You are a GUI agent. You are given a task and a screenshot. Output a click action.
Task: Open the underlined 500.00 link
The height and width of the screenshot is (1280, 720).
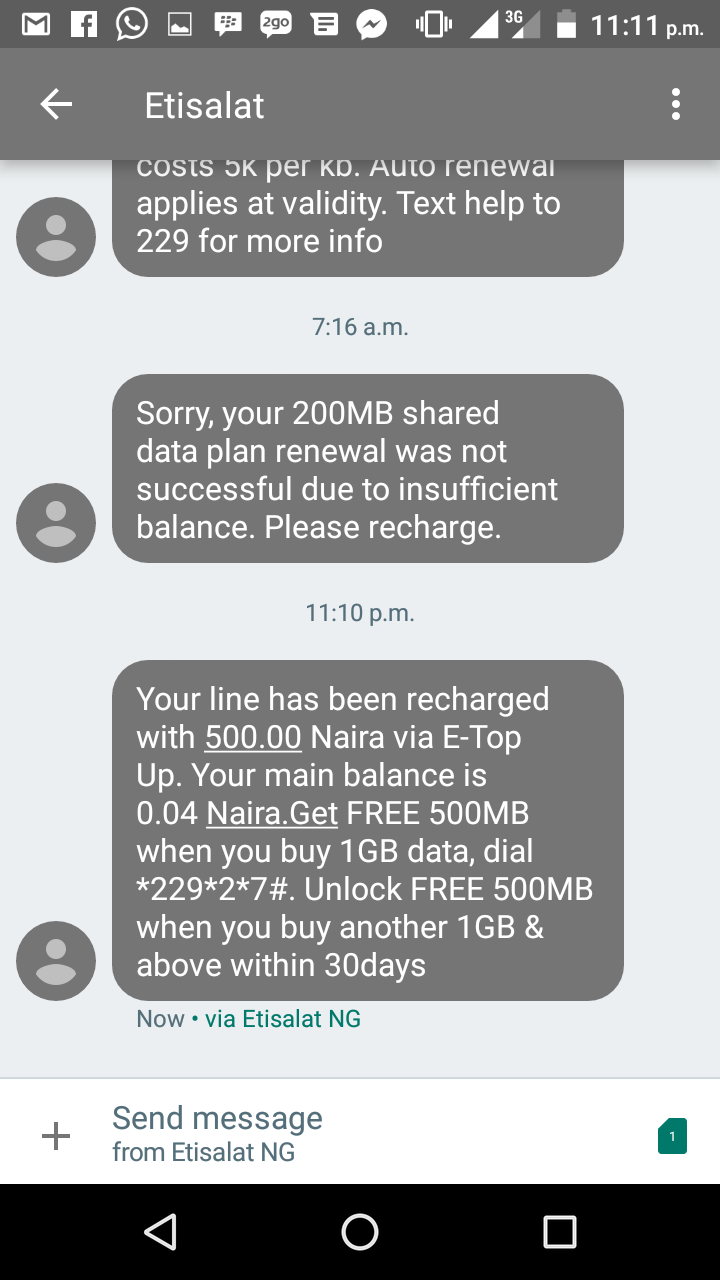coord(253,737)
